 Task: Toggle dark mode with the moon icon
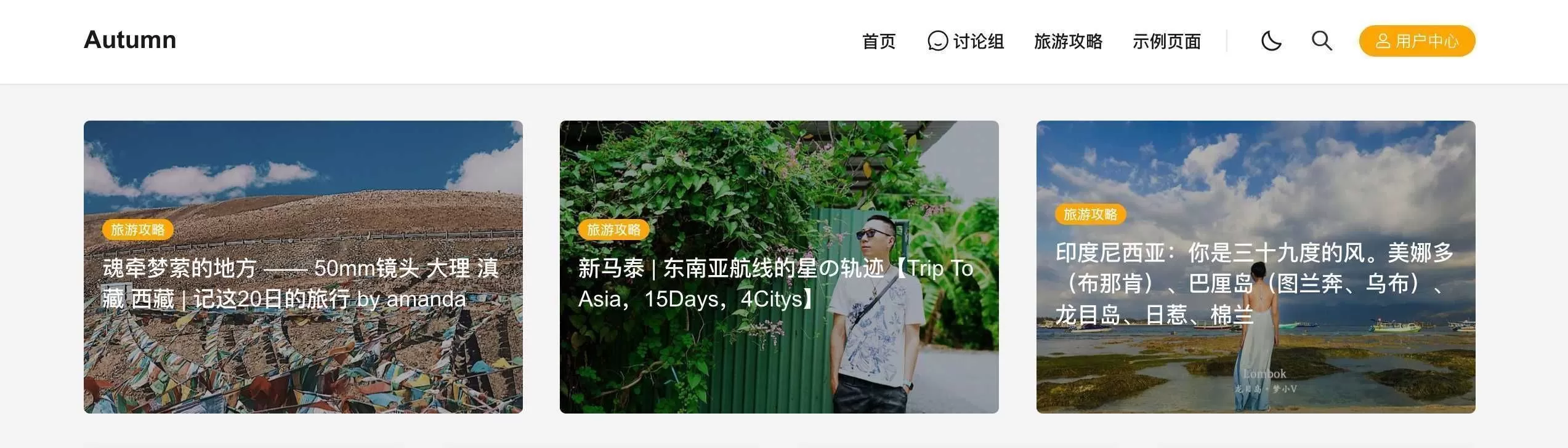(1271, 41)
